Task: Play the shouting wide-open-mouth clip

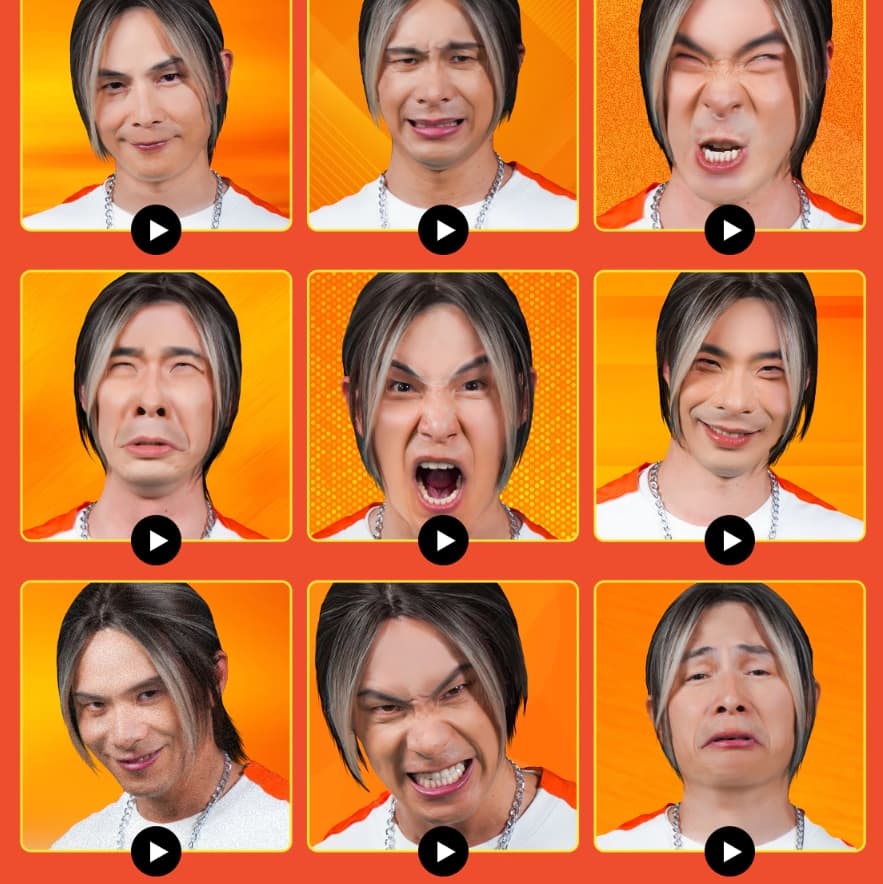Action: tap(443, 541)
